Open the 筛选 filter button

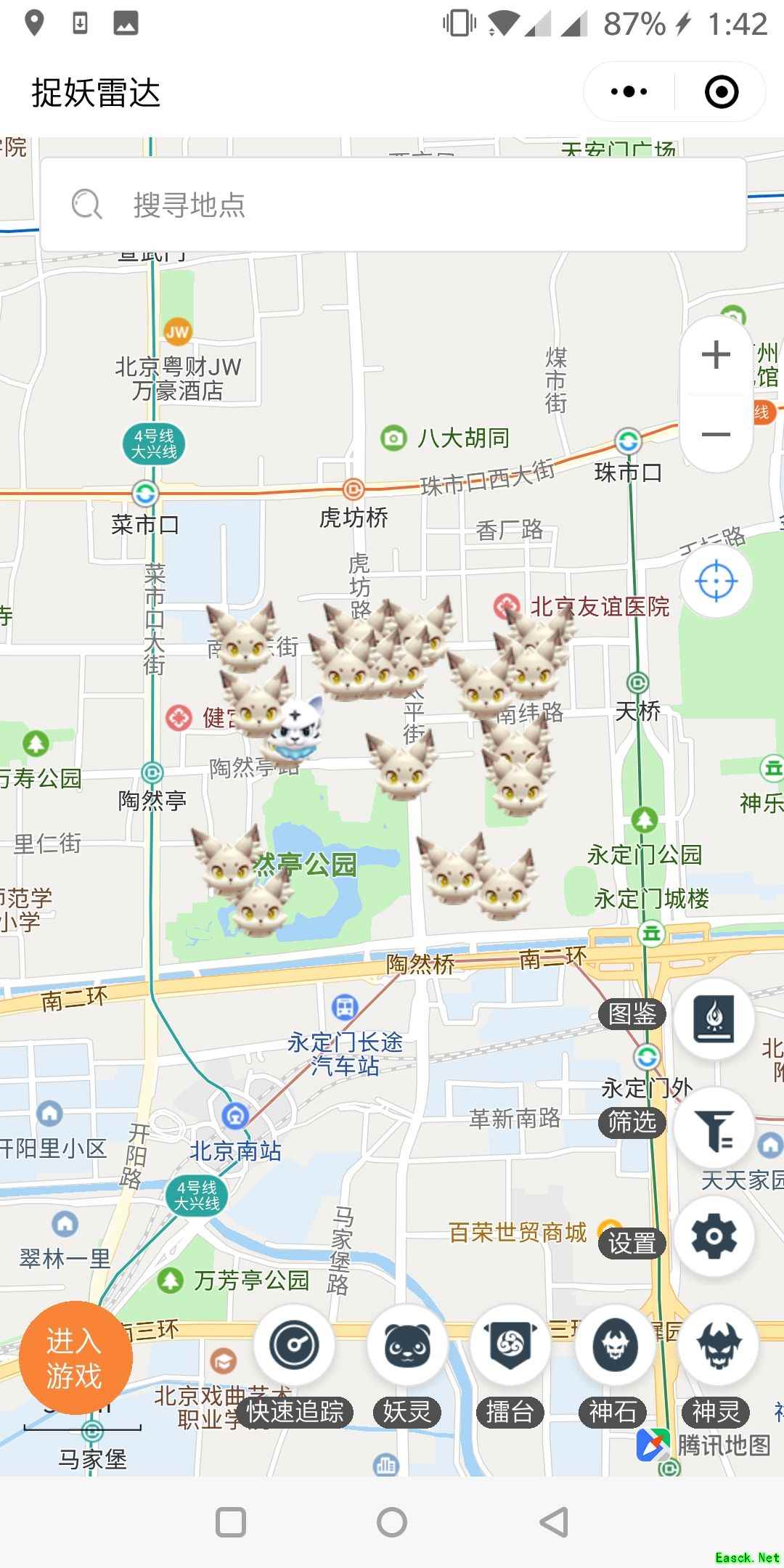(x=714, y=1127)
